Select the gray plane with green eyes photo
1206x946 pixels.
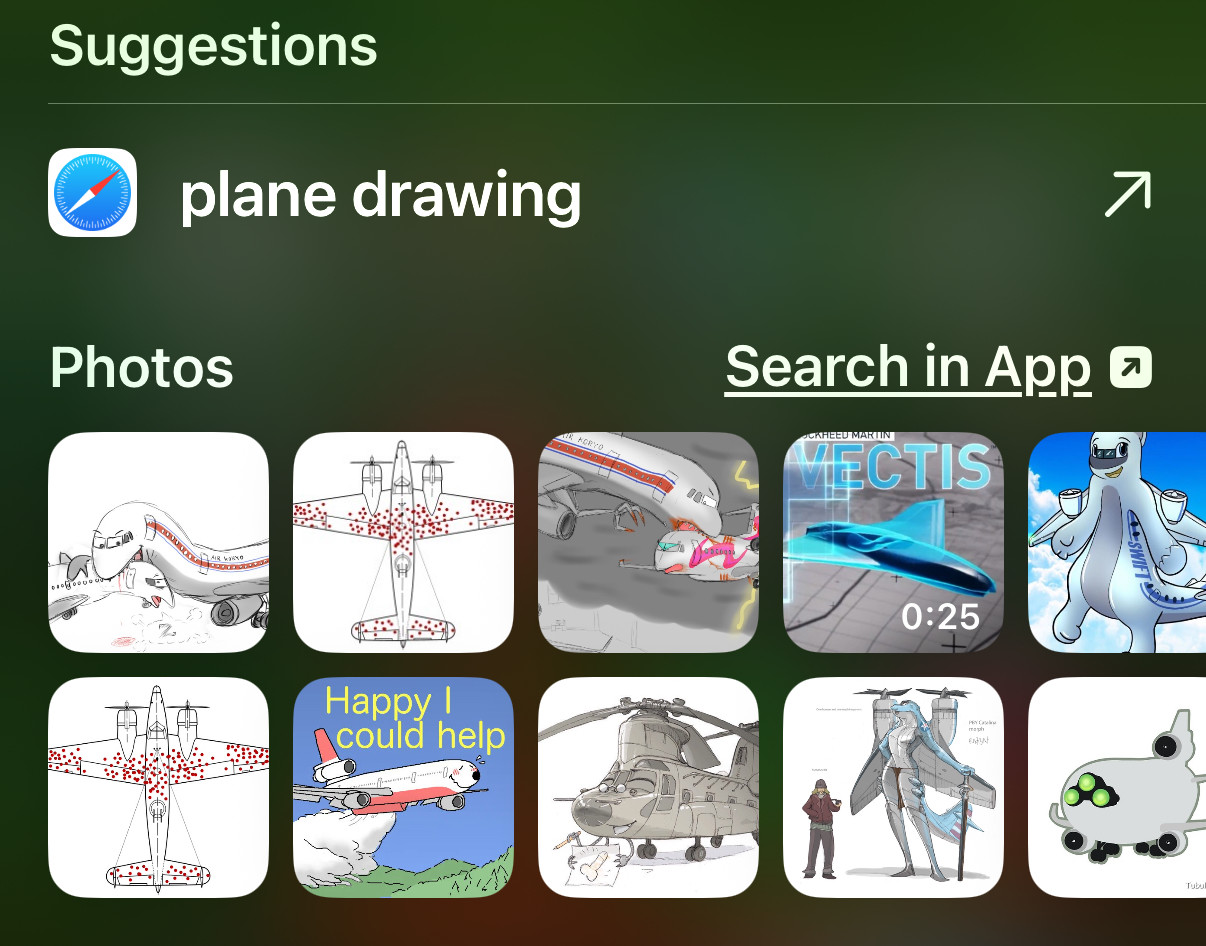1117,787
